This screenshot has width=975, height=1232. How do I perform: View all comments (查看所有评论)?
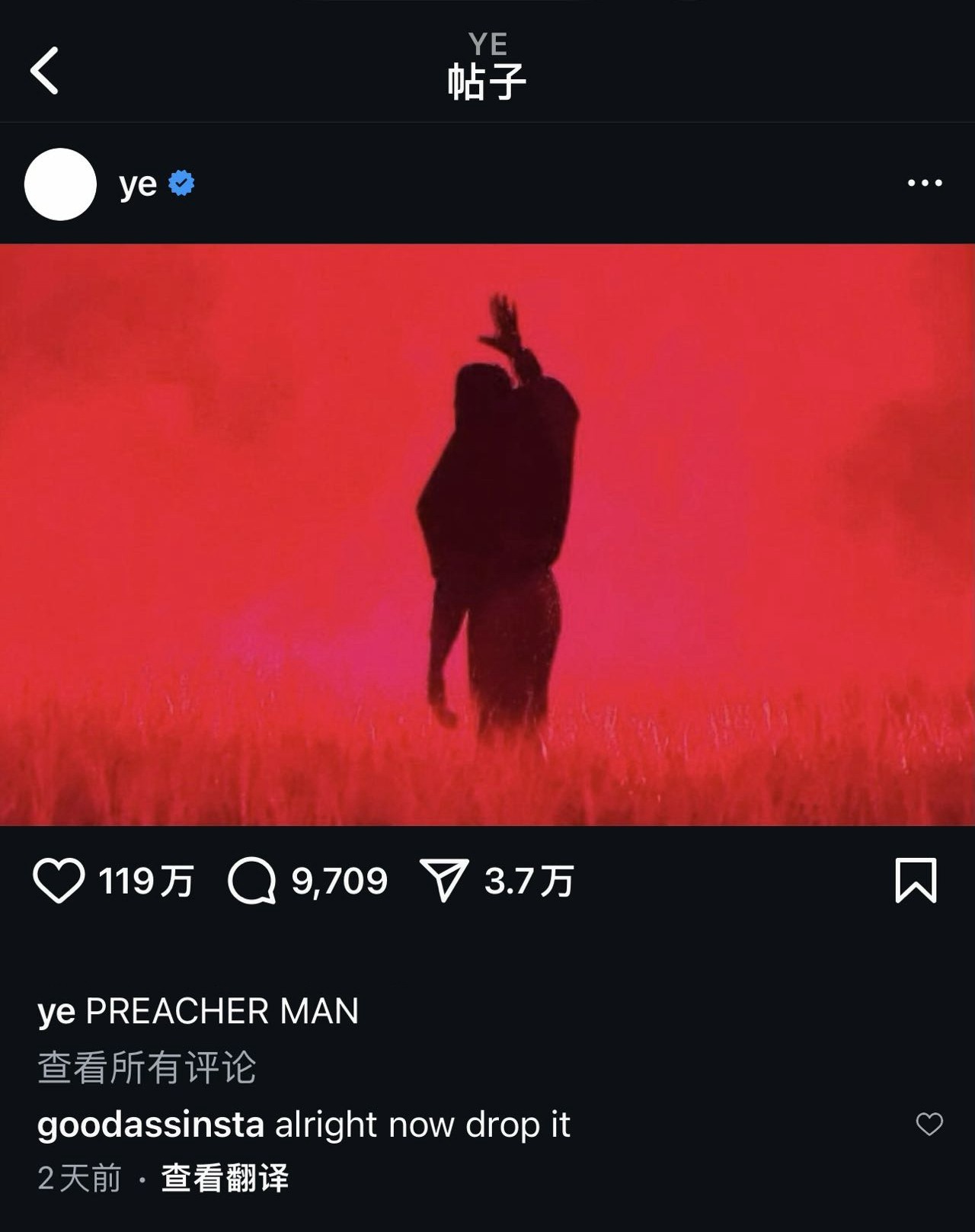pos(147,1067)
